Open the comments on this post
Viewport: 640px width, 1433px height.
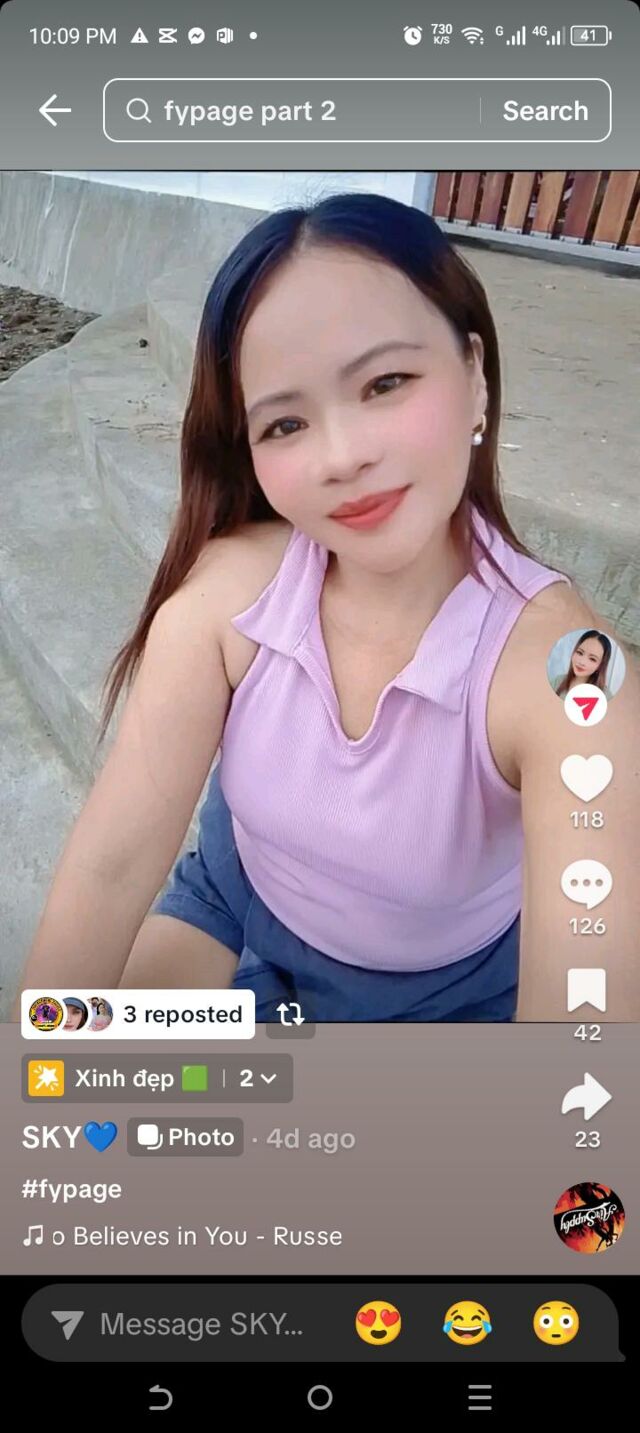pos(586,884)
